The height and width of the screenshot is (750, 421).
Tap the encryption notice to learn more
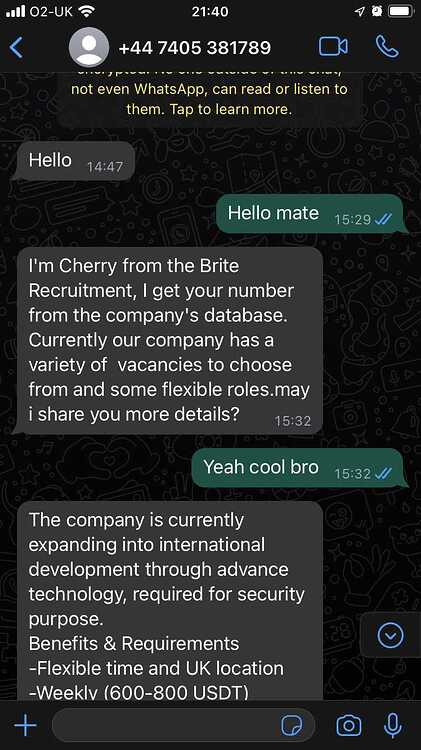pyautogui.click(x=209, y=93)
